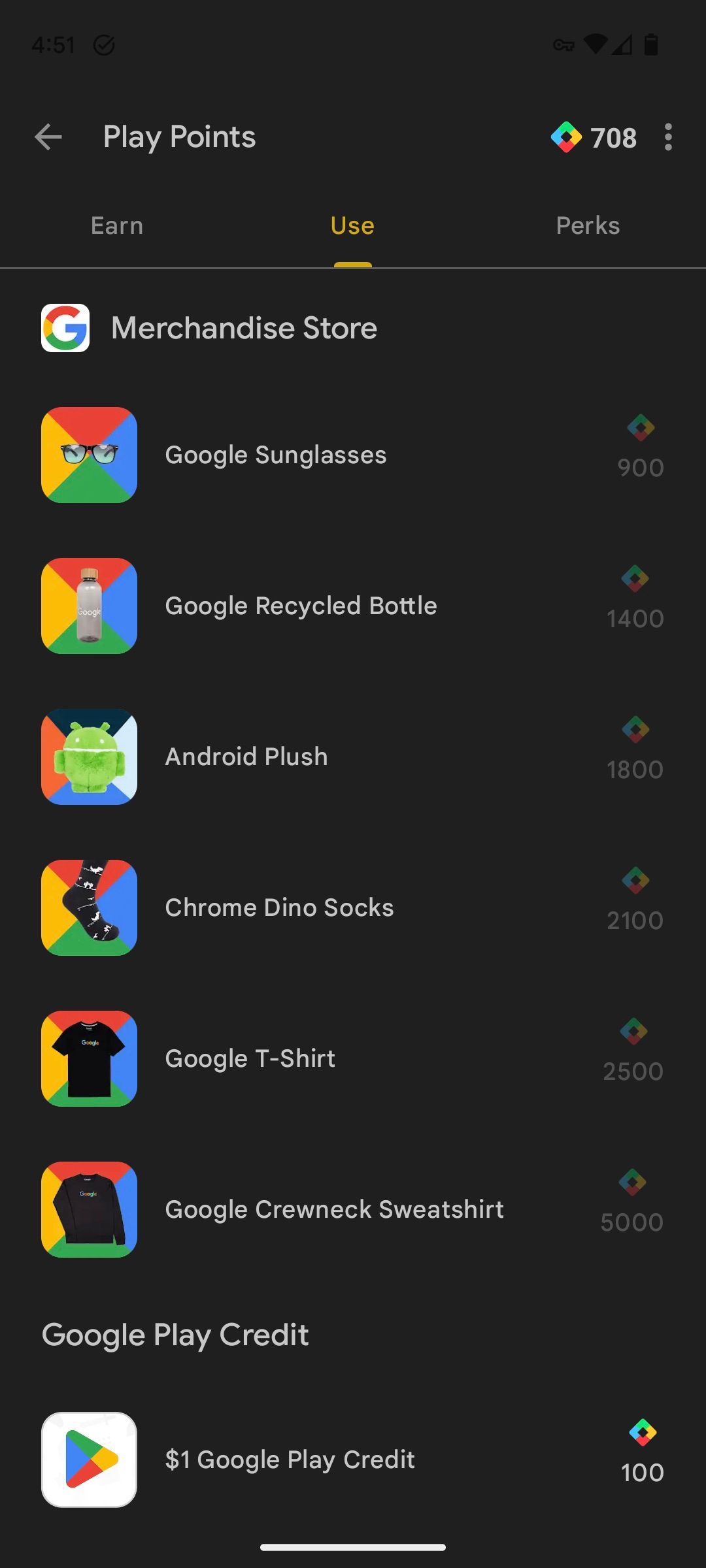
Task: Click the Google Play Credit section heading
Action: 175,1335
